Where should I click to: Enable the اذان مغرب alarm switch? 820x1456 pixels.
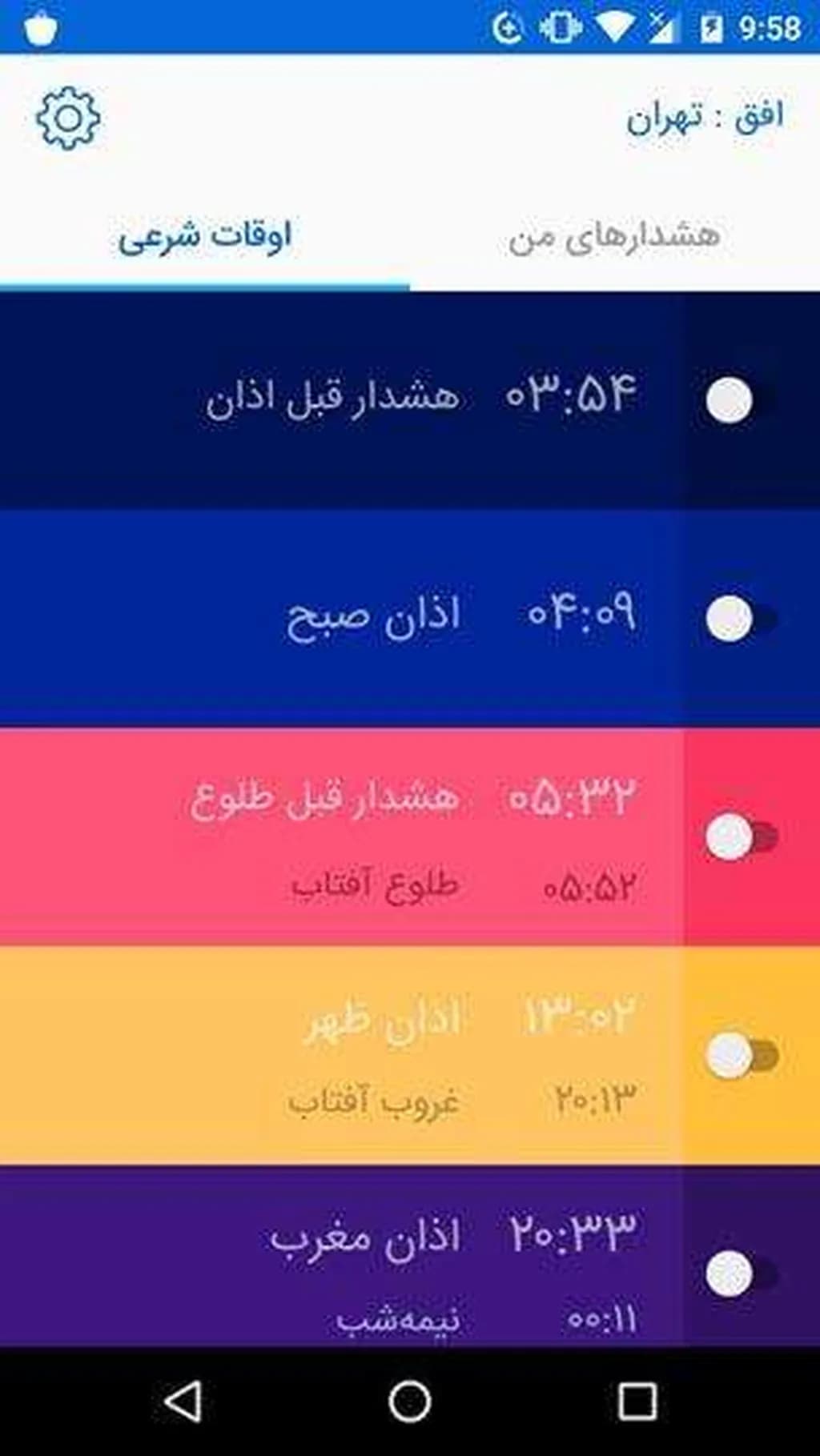coord(741,1273)
